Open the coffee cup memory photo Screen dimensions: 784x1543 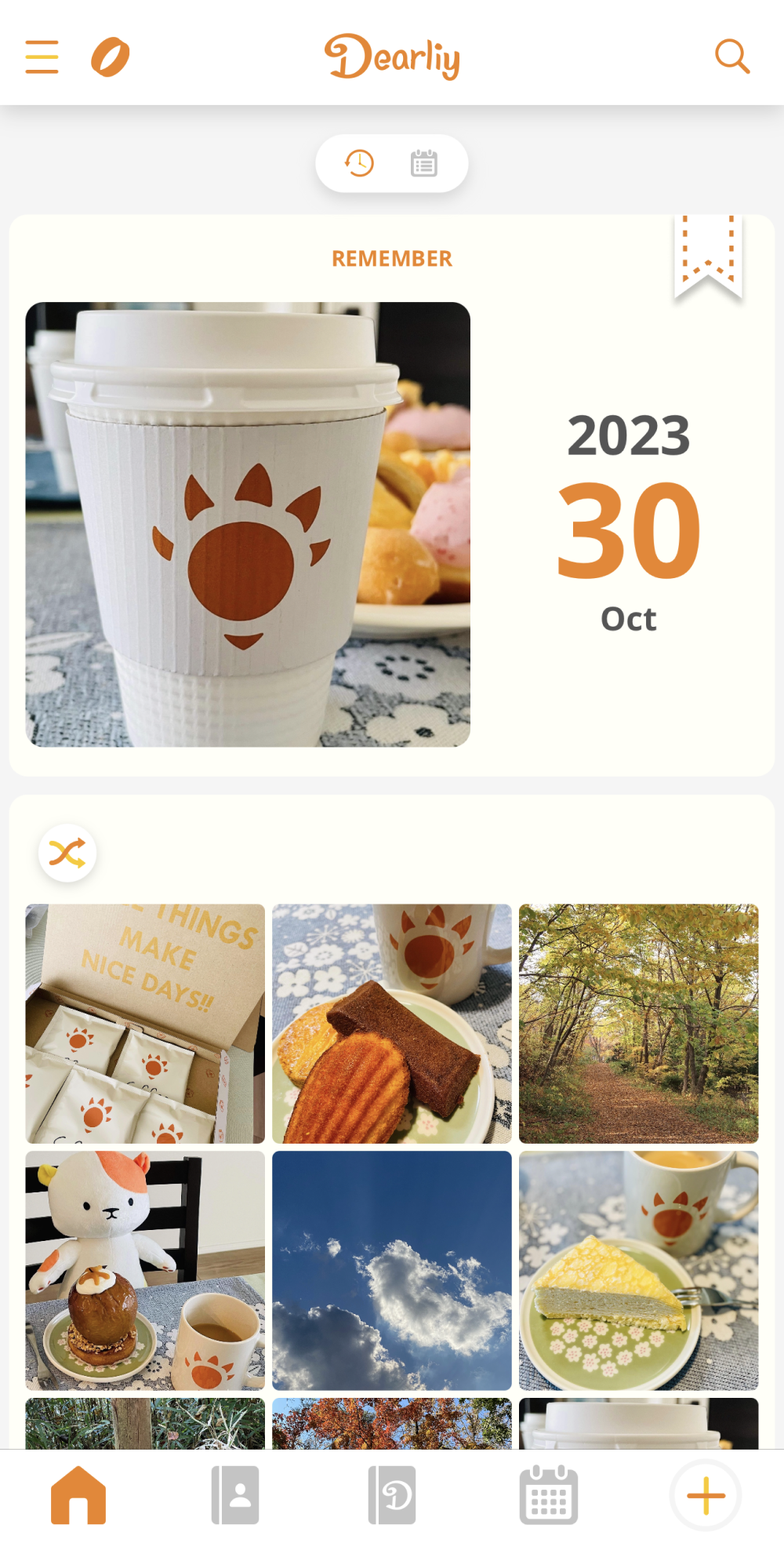pyautogui.click(x=248, y=524)
